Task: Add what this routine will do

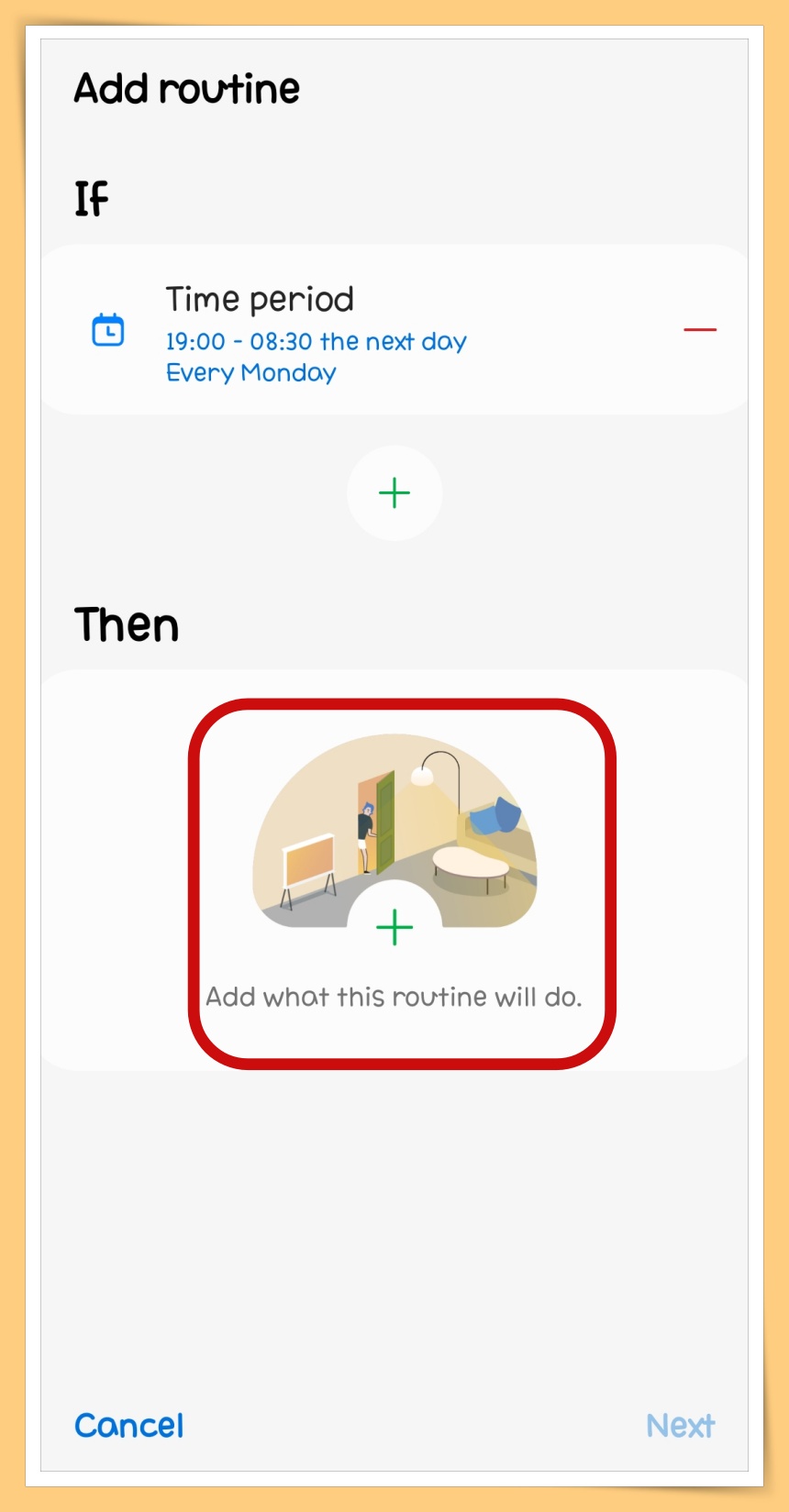Action: pos(394,928)
